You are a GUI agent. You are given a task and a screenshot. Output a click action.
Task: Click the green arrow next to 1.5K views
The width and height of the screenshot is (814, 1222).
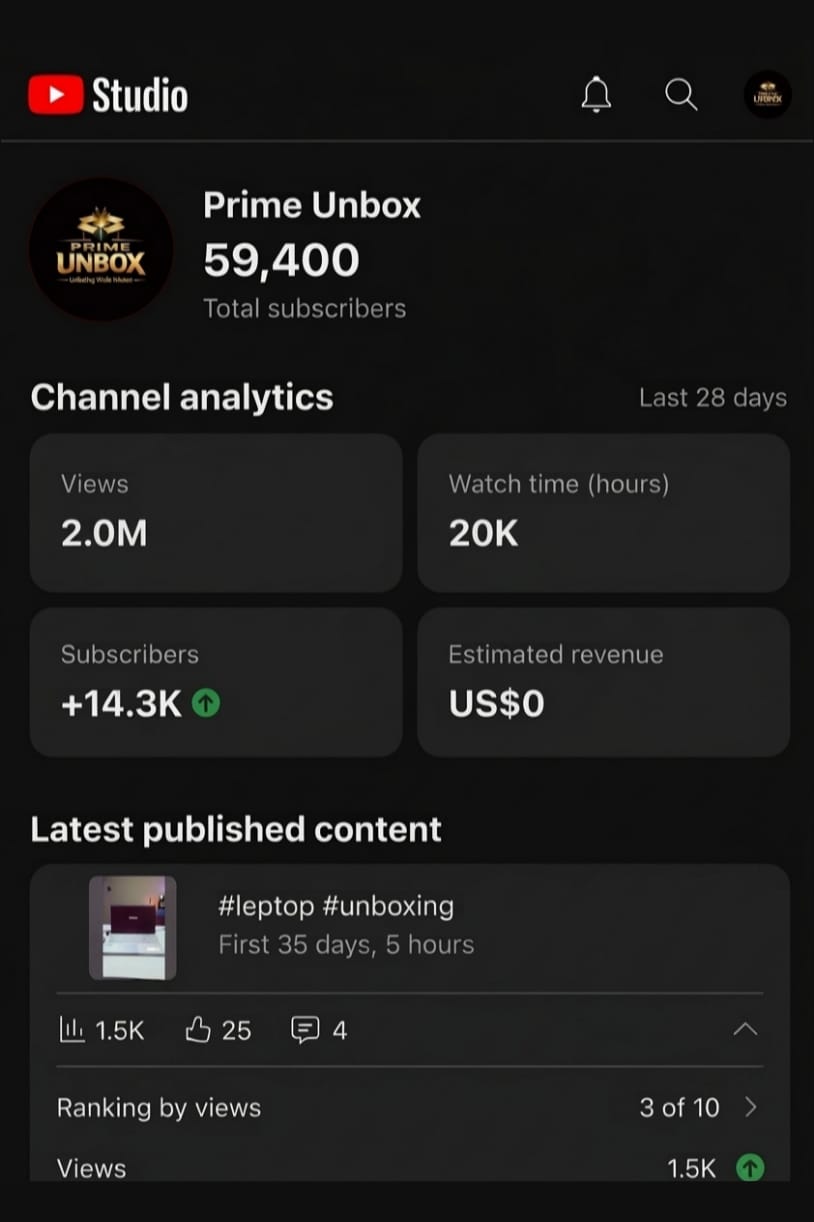750,1167
